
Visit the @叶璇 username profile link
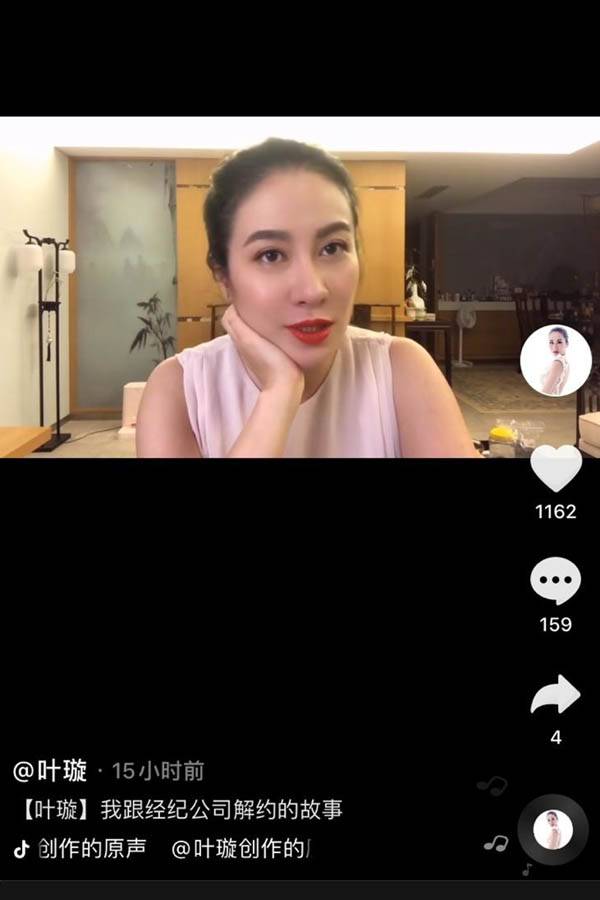click(x=50, y=771)
